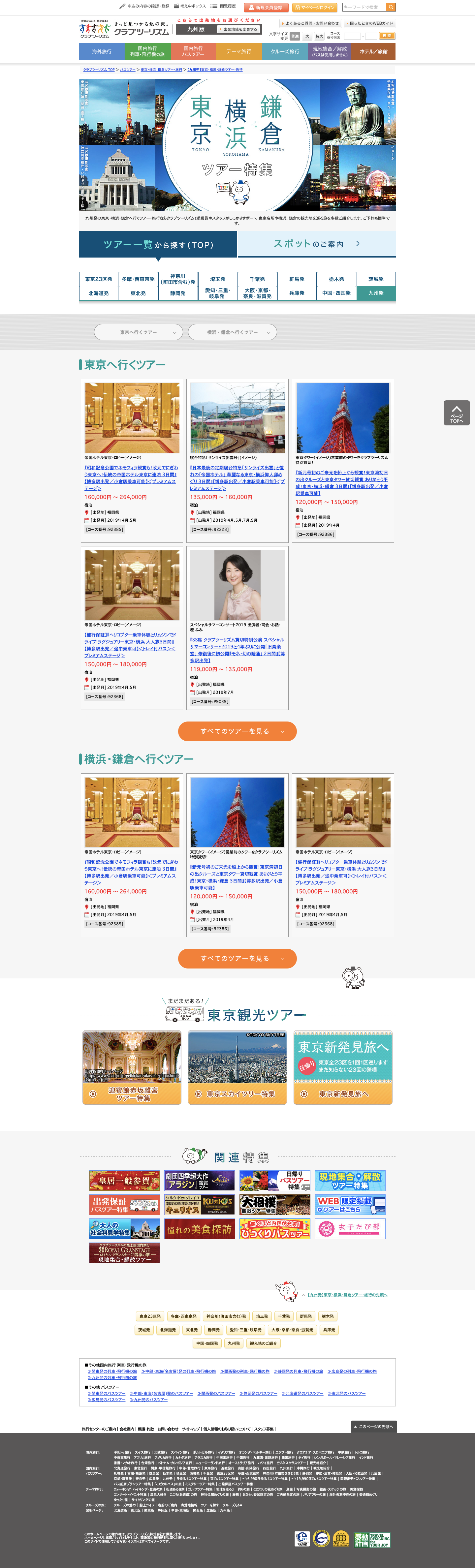Expand the 東京へ行くツアー dropdown
Image resolution: width=475 pixels, height=1568 pixels.
[x=138, y=332]
